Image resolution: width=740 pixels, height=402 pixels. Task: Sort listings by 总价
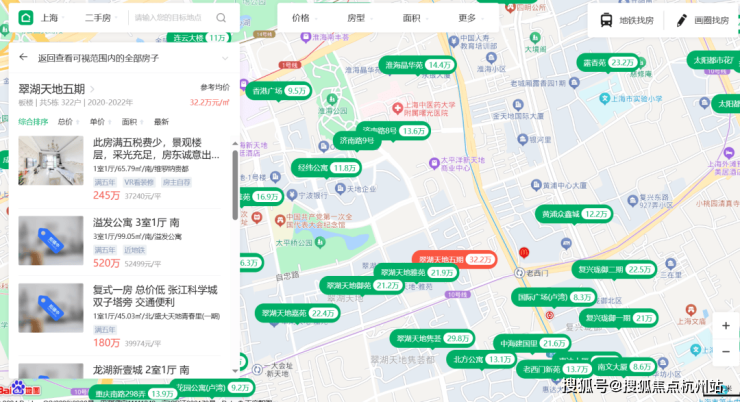pos(66,121)
